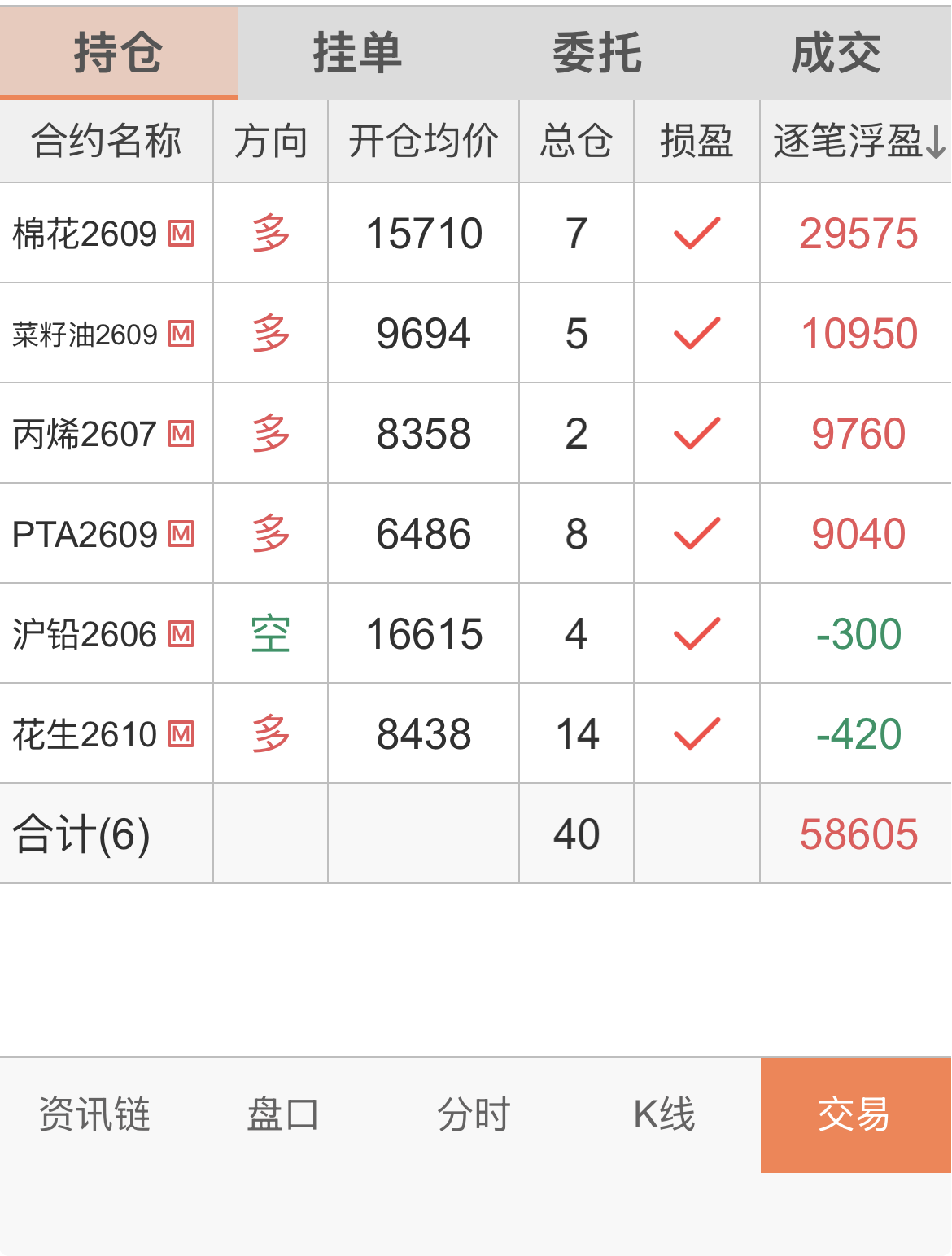Click the M badge next to 花生2610
The image size is (952, 1256).
tap(182, 735)
